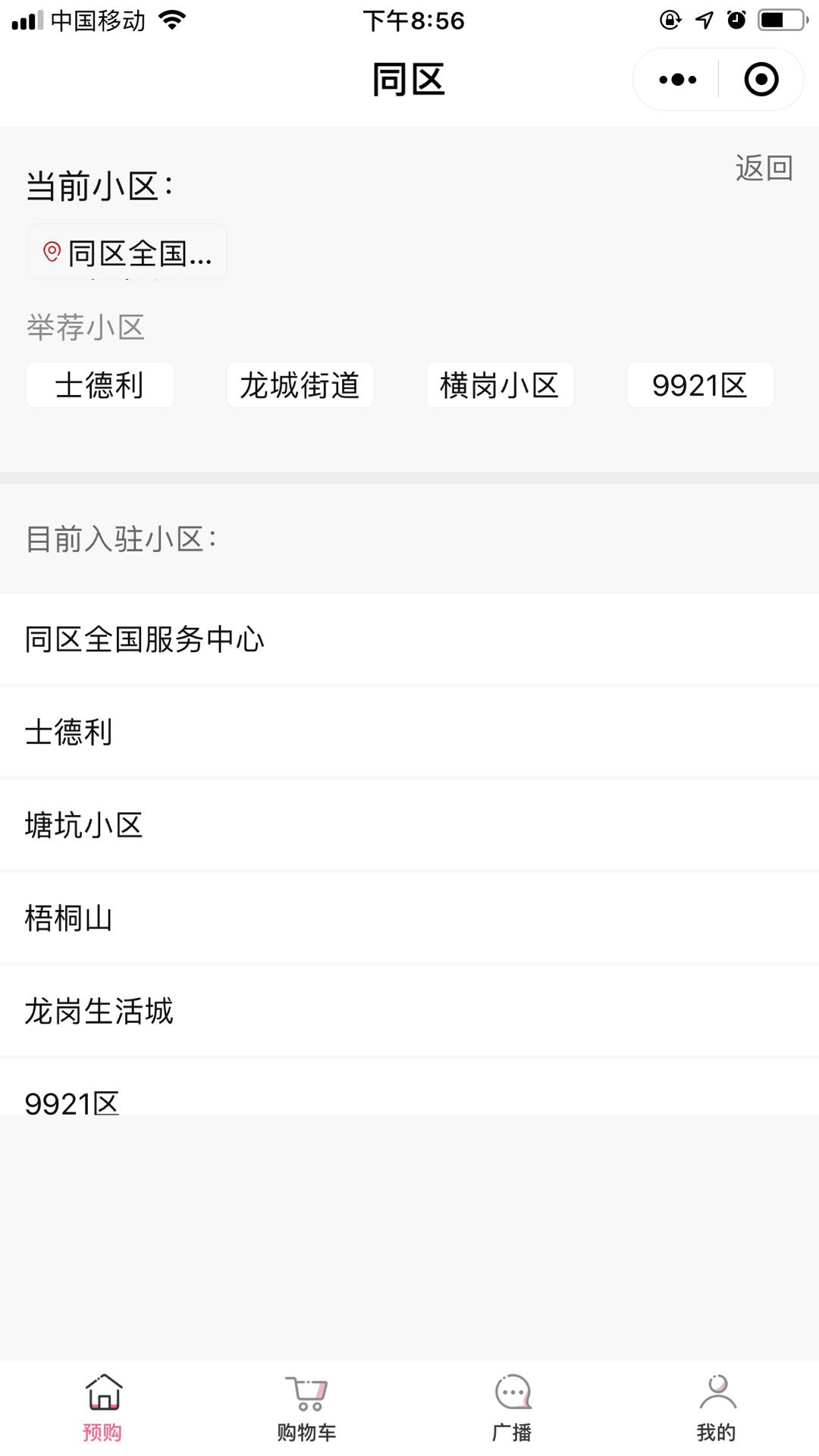Choose the 龙城街道 chip
The image size is (819, 1456).
pyautogui.click(x=300, y=385)
